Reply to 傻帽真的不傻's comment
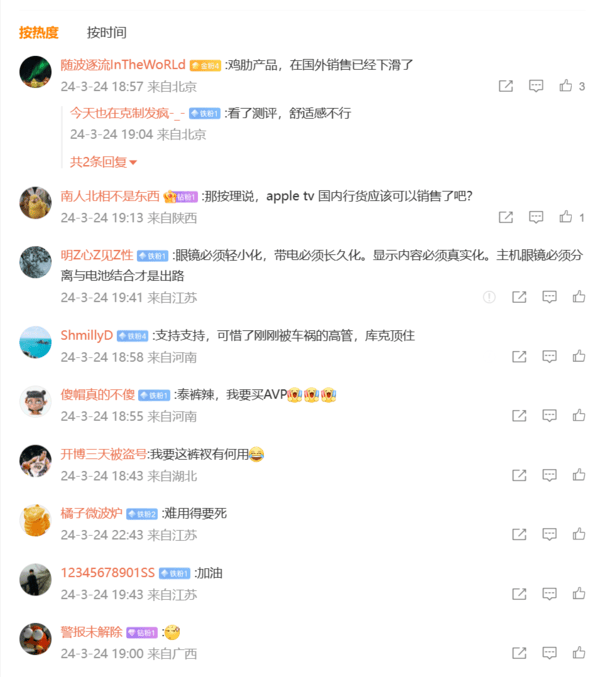 point(549,416)
